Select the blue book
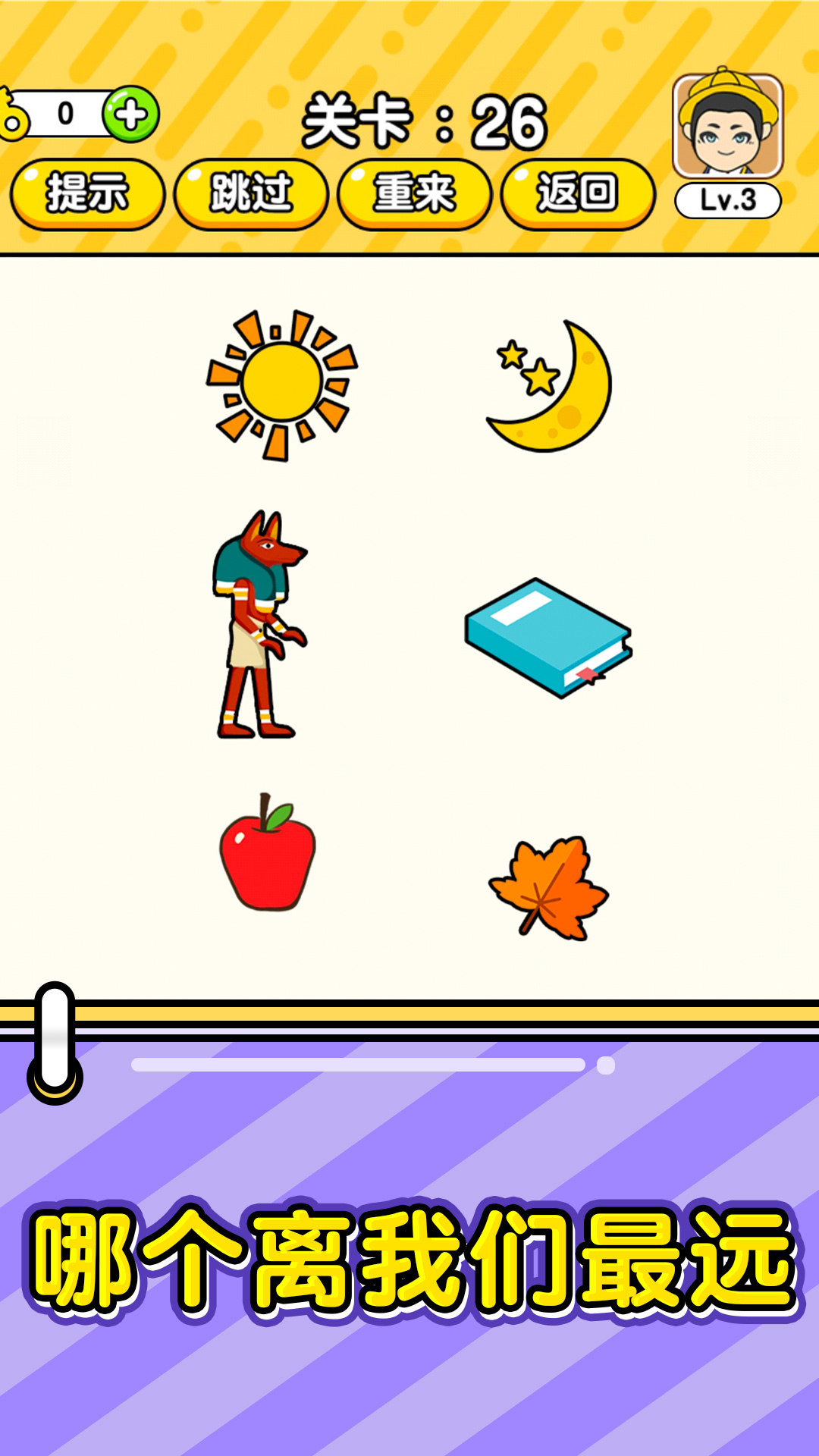Viewport: 819px width, 1456px height. pyautogui.click(x=548, y=637)
